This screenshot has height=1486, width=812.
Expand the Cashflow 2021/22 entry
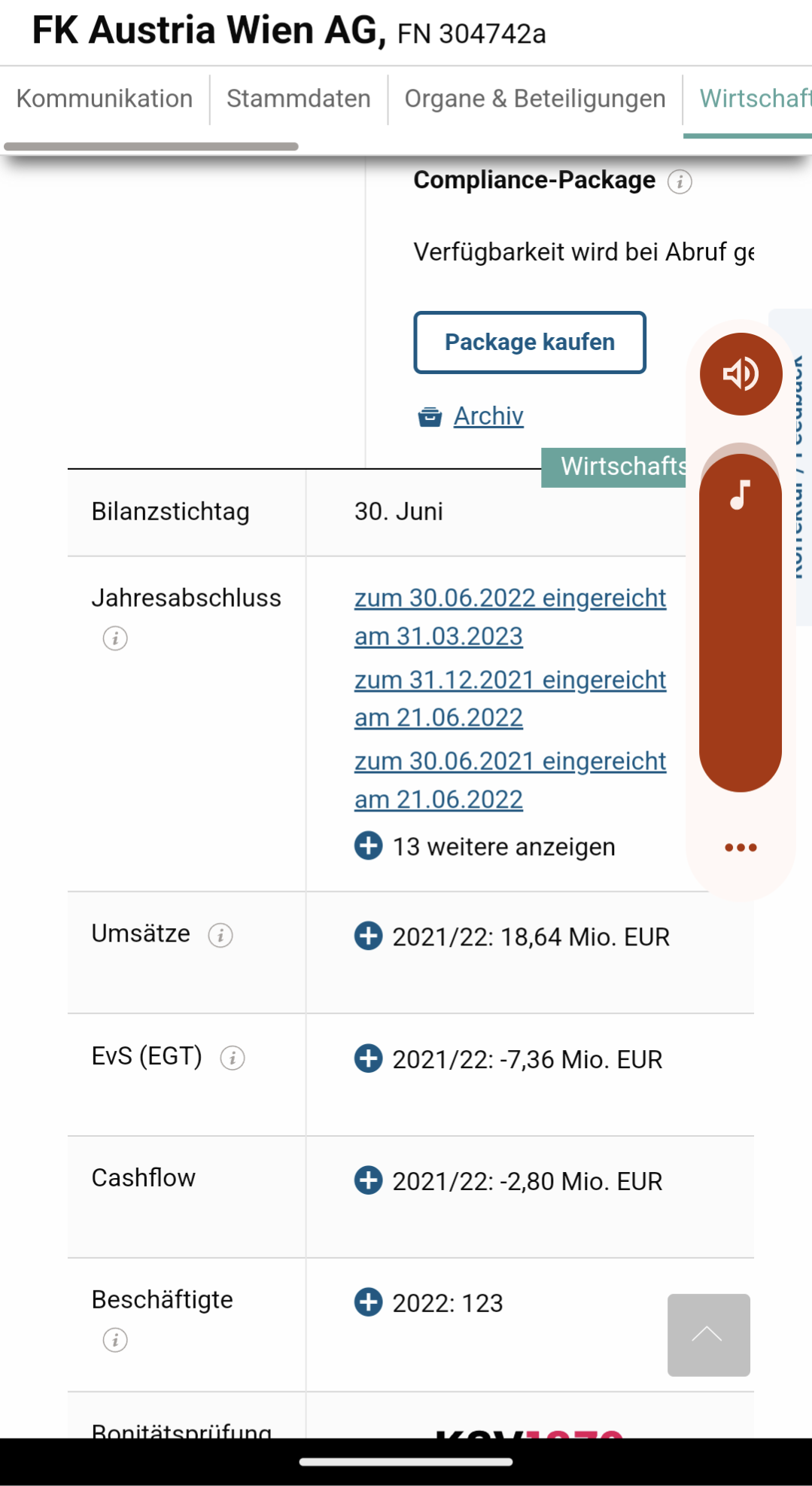(x=368, y=1180)
